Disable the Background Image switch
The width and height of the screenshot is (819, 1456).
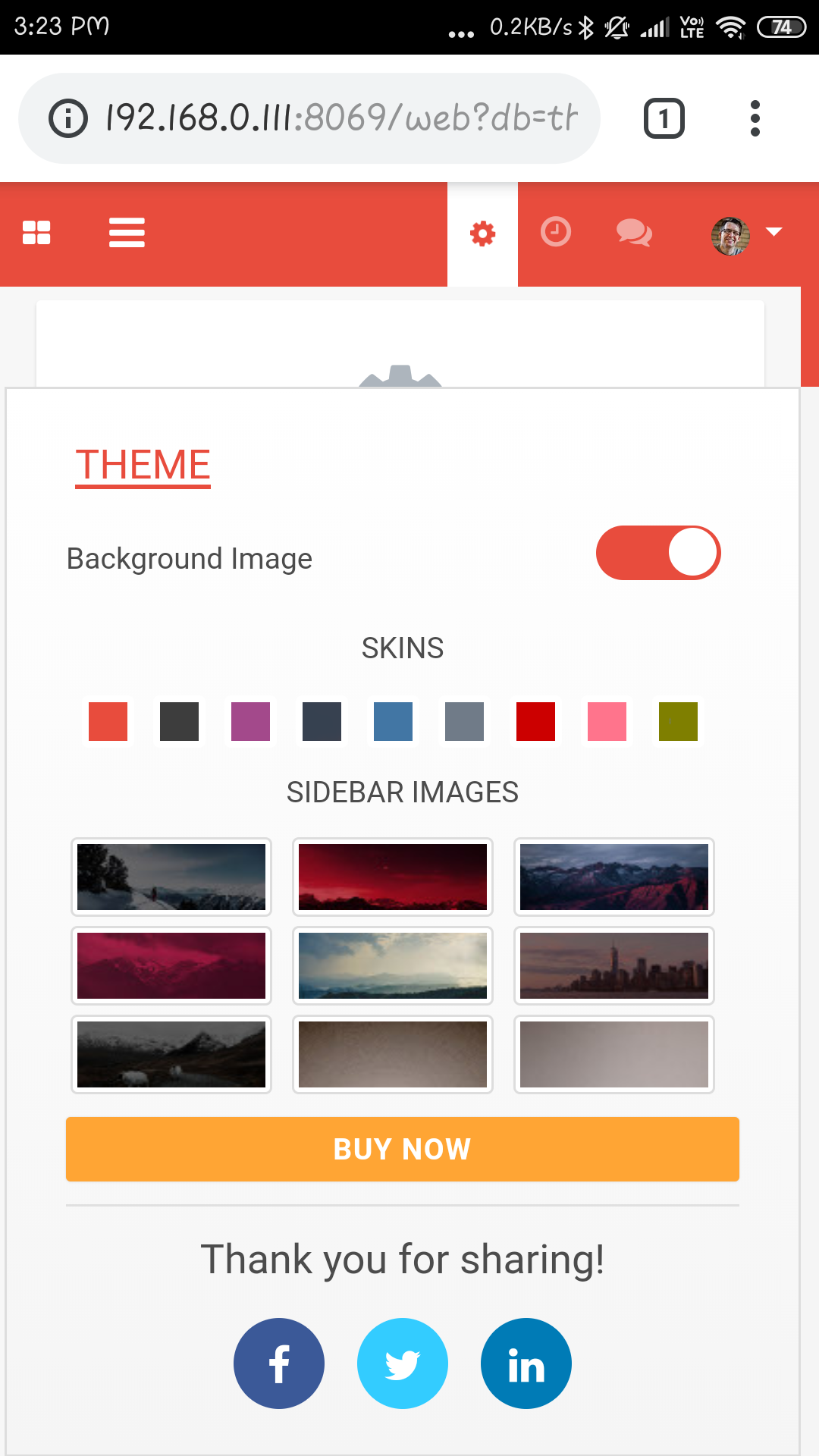pos(658,553)
